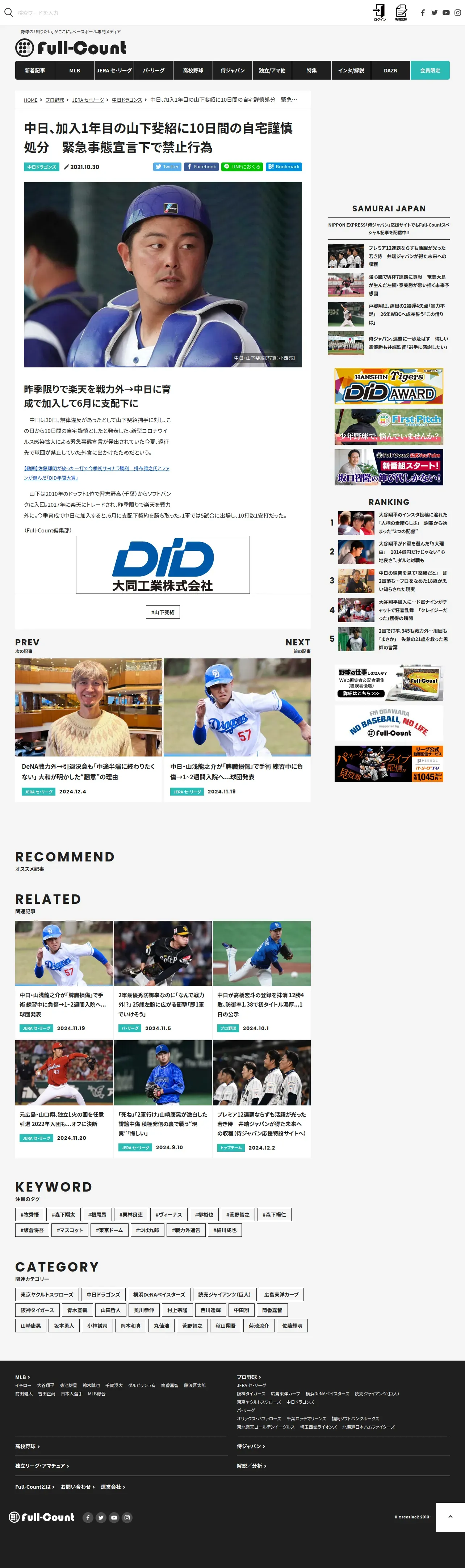Open the 高校野球 footer link

[28, 1446]
